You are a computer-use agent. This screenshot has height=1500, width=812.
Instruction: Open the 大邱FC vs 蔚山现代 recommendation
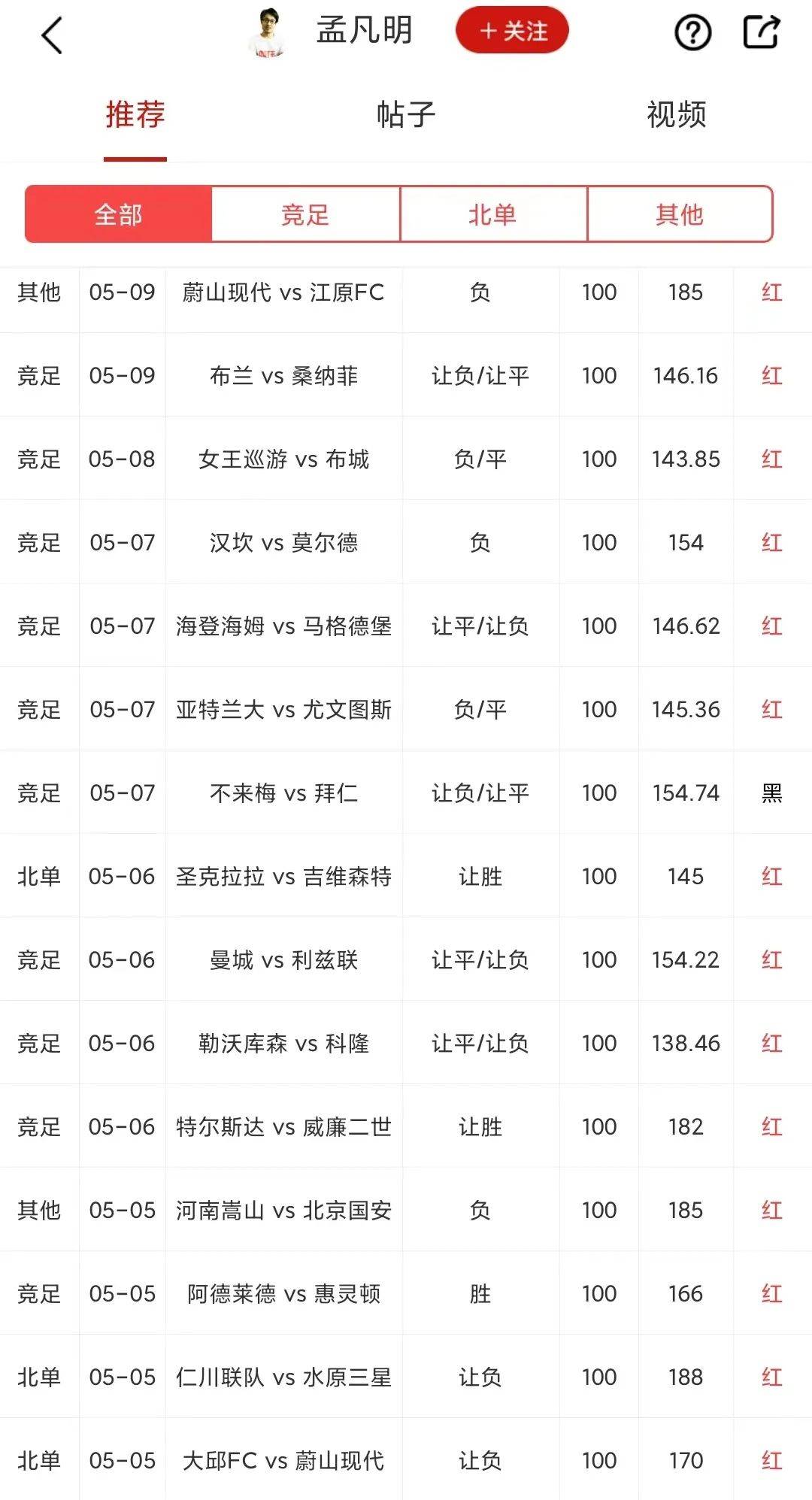click(406, 1460)
